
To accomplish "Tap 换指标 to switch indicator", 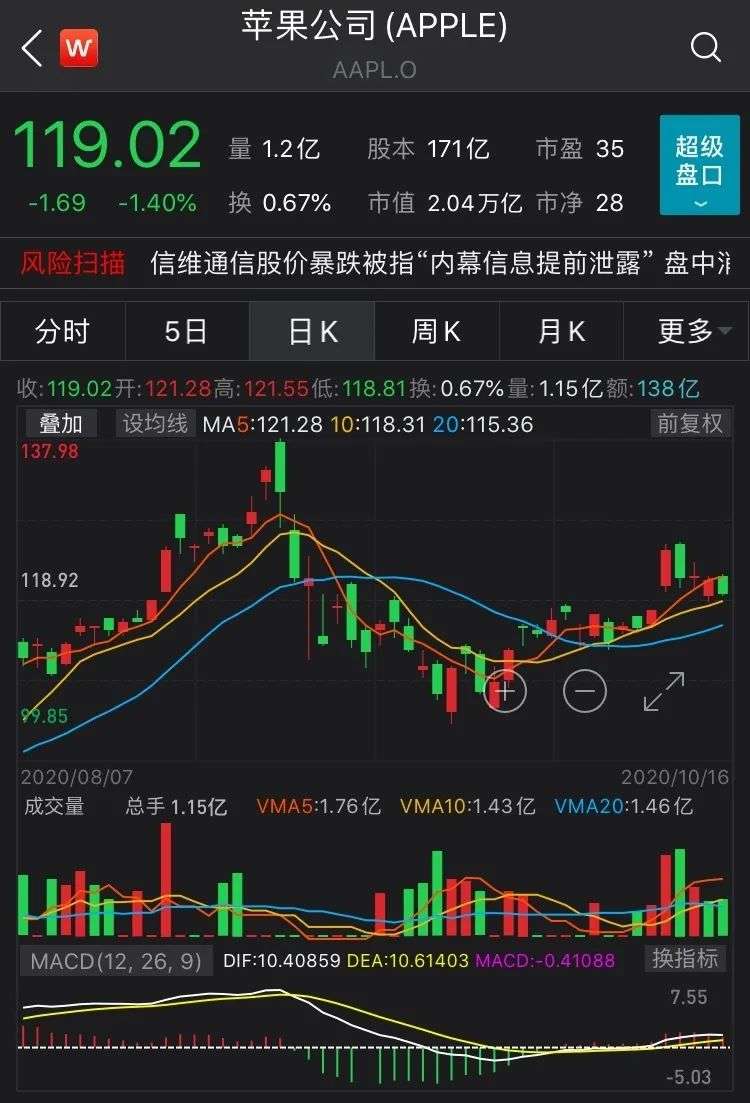I will tap(685, 958).
